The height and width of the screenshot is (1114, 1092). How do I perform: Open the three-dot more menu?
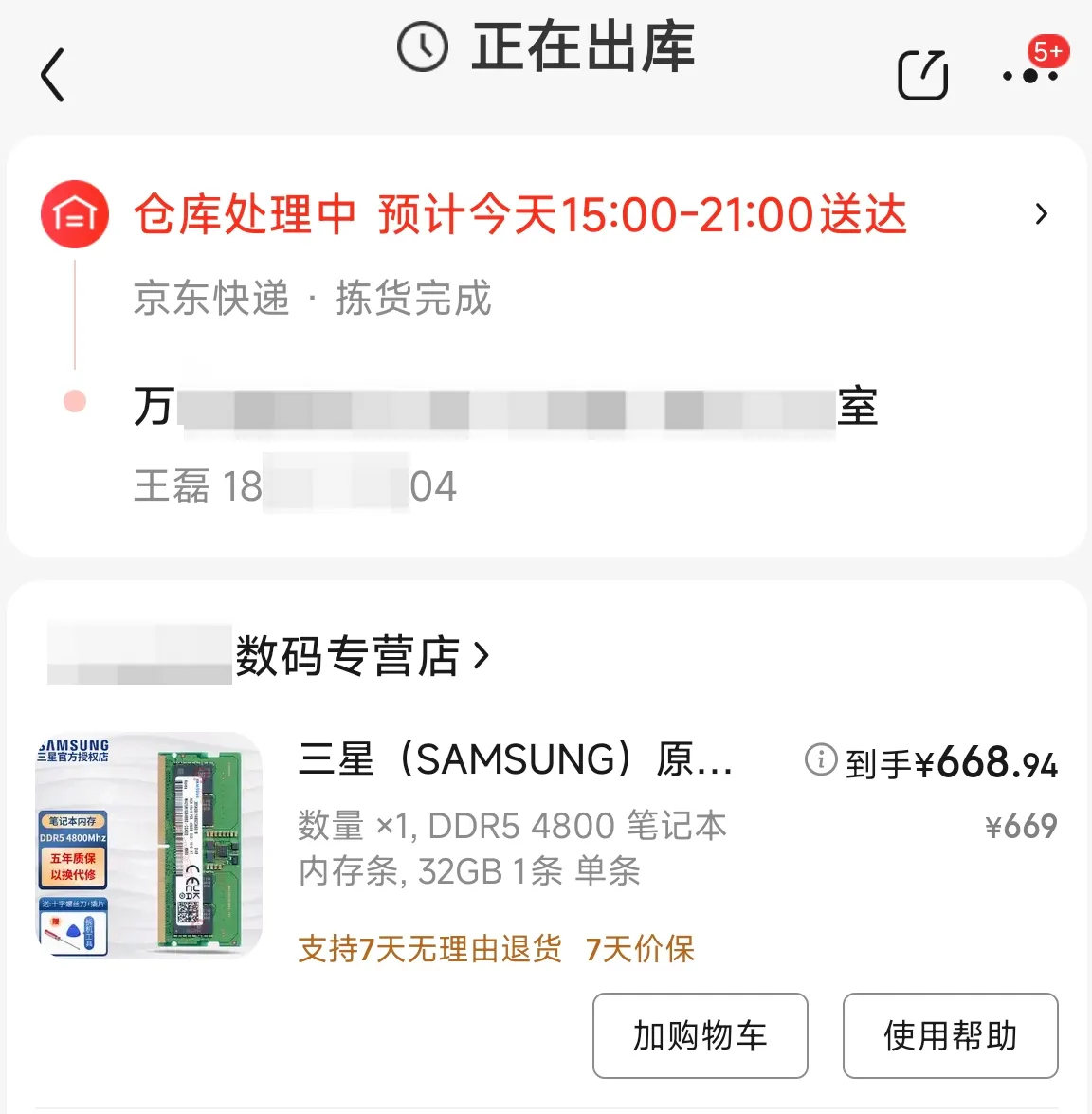click(x=1030, y=75)
